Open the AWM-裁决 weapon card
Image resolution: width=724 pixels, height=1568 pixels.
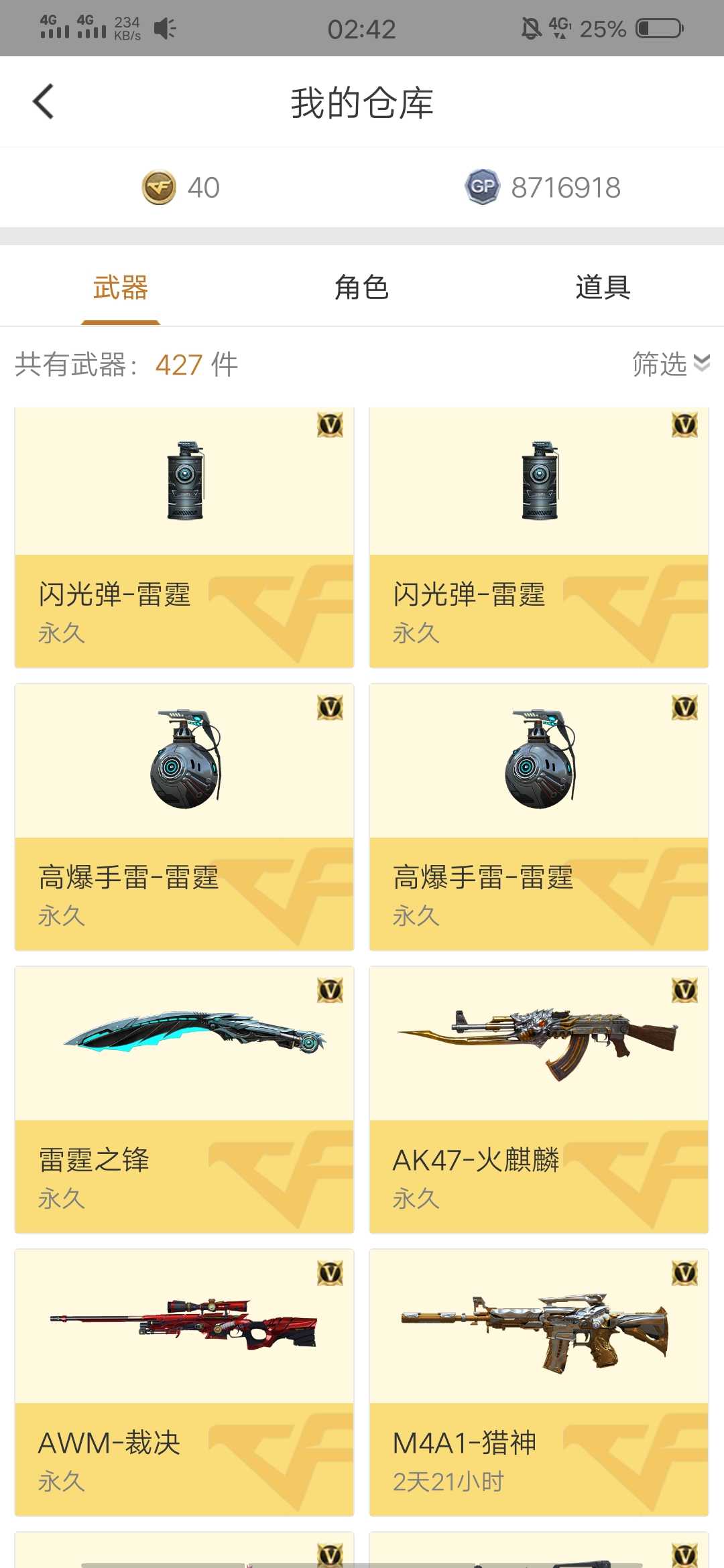click(184, 1382)
